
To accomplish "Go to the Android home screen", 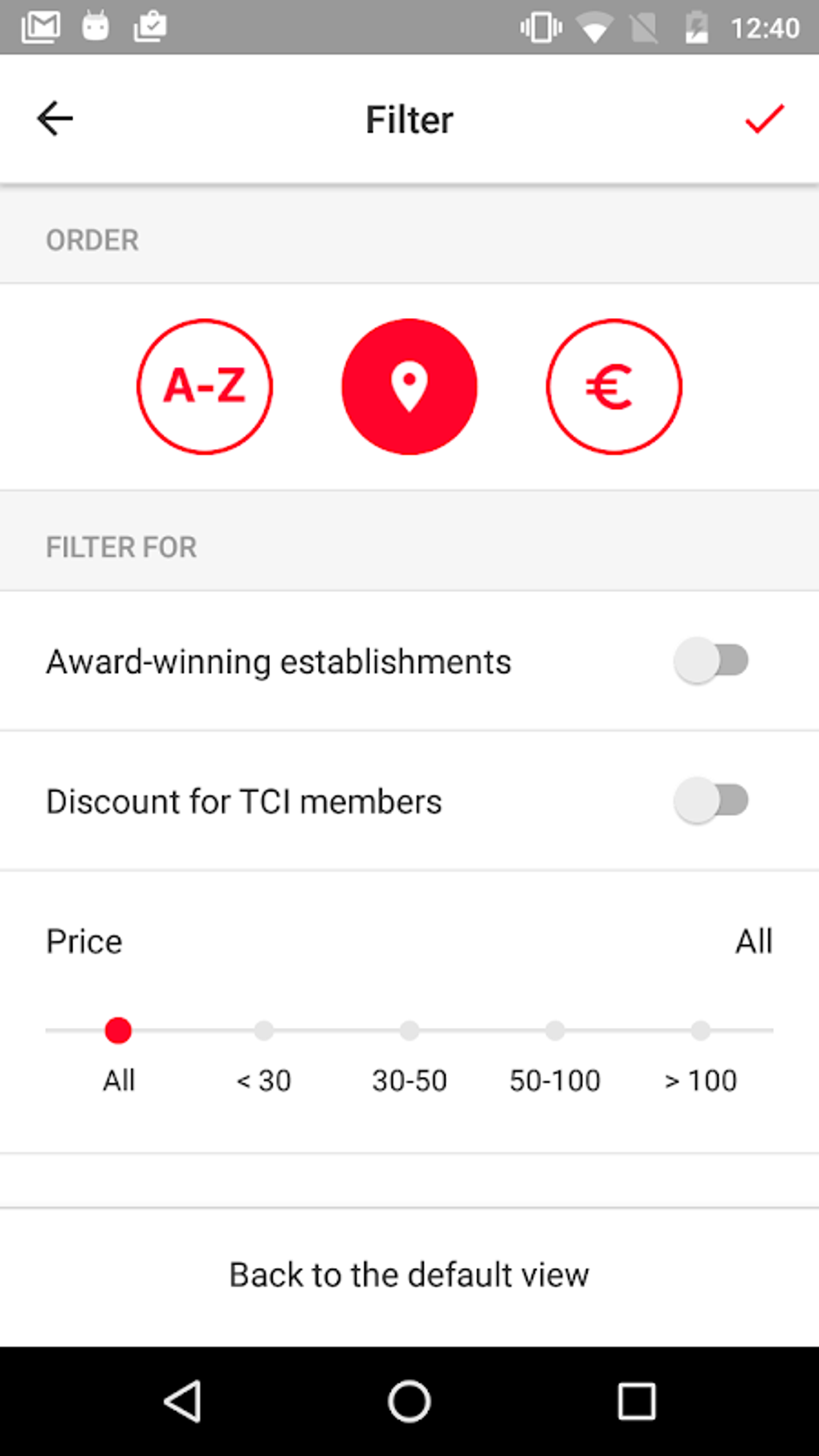I will [x=409, y=1402].
